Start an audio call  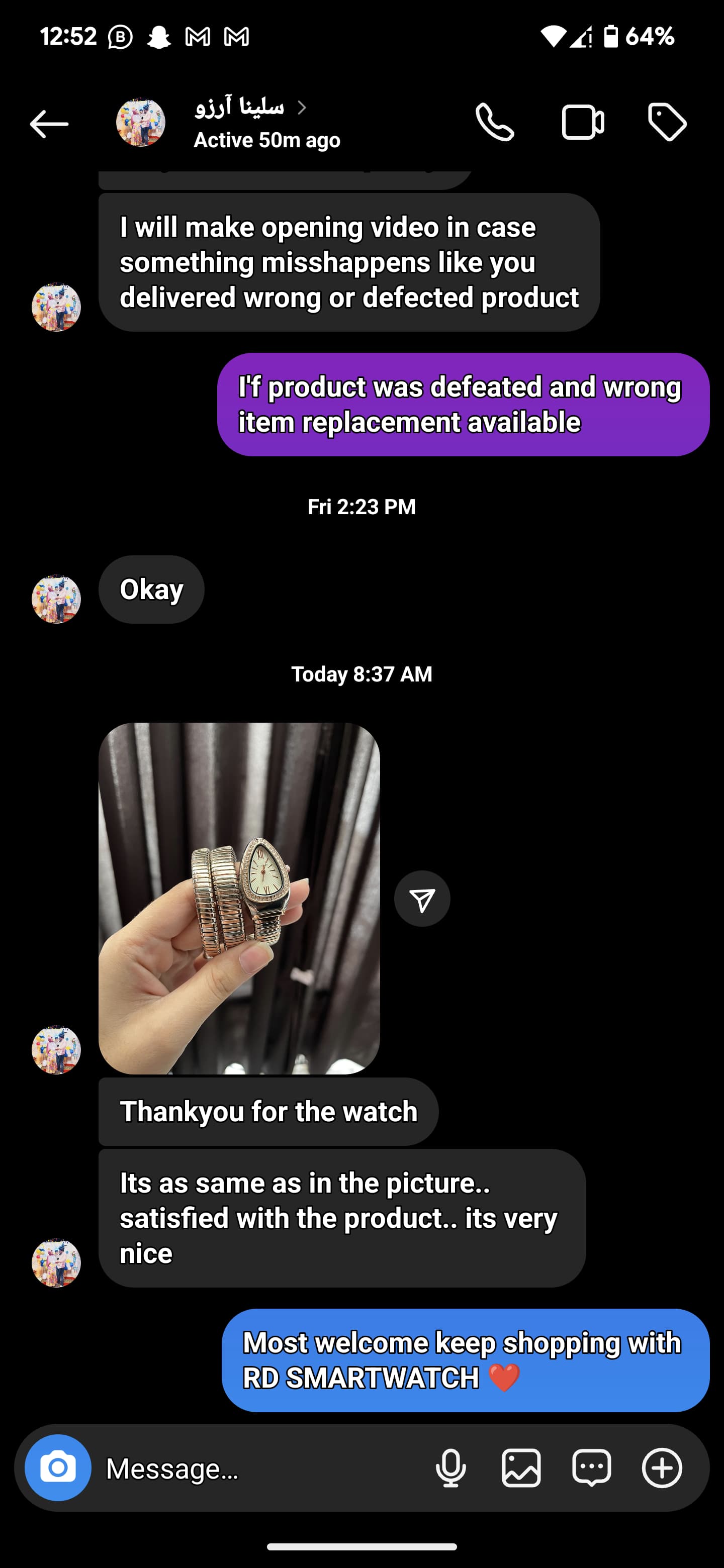(x=494, y=122)
